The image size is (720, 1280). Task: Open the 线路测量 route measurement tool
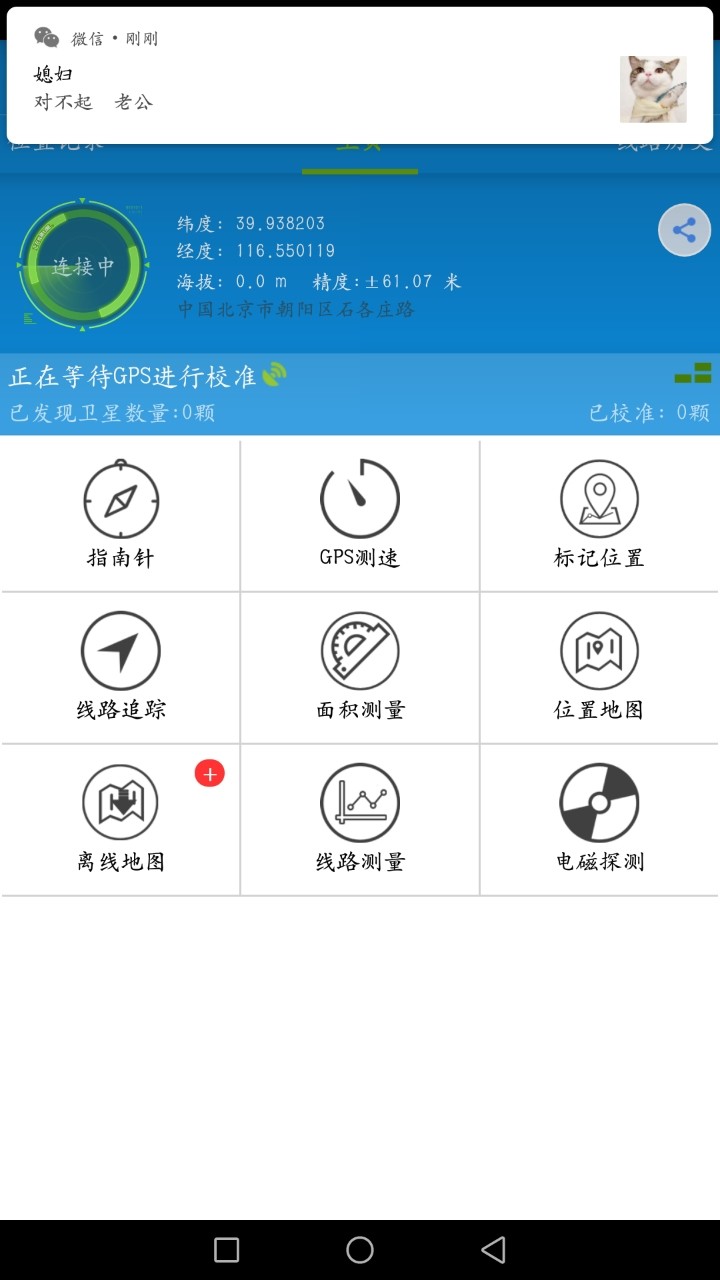[x=359, y=819]
